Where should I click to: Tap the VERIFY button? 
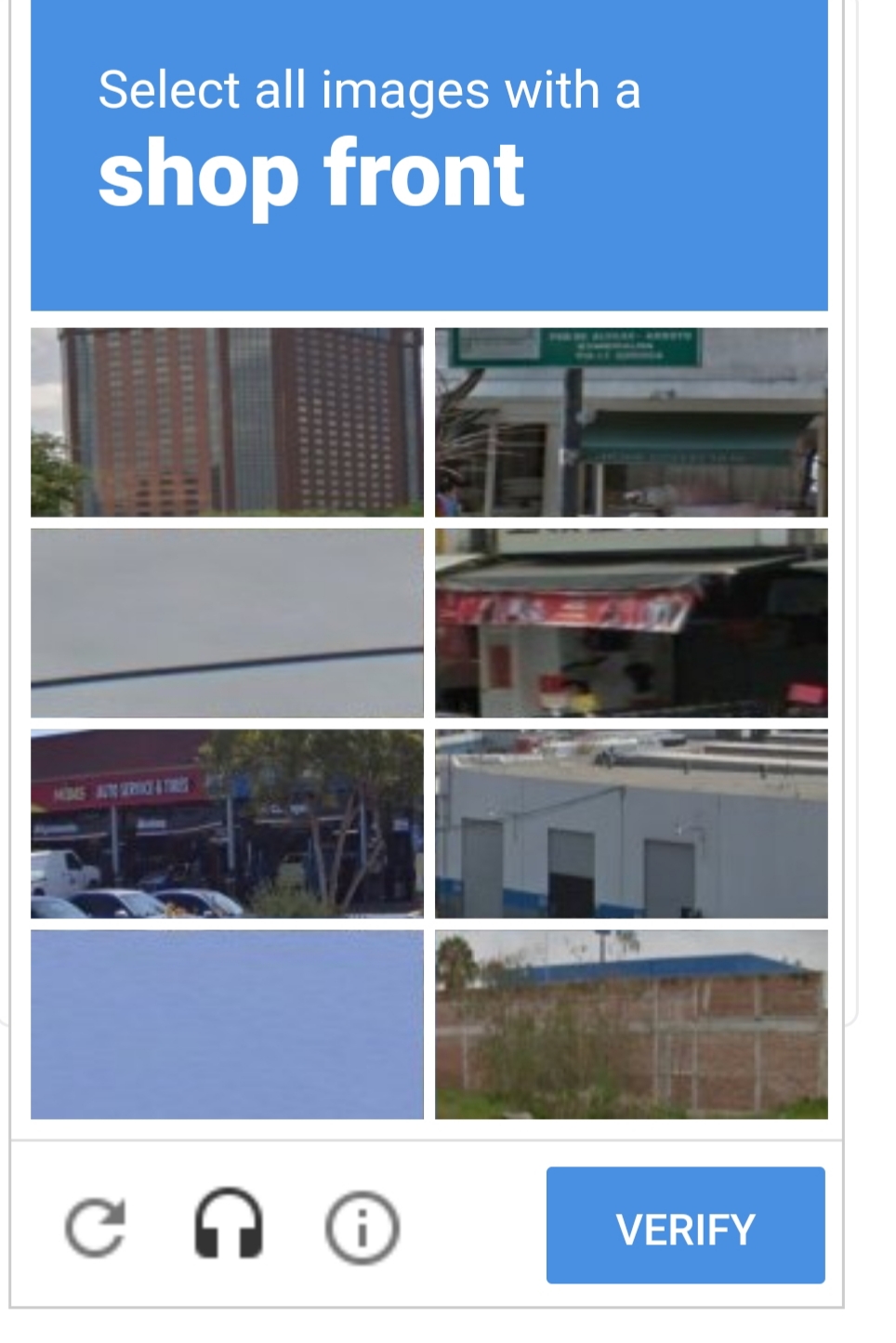coord(685,1225)
